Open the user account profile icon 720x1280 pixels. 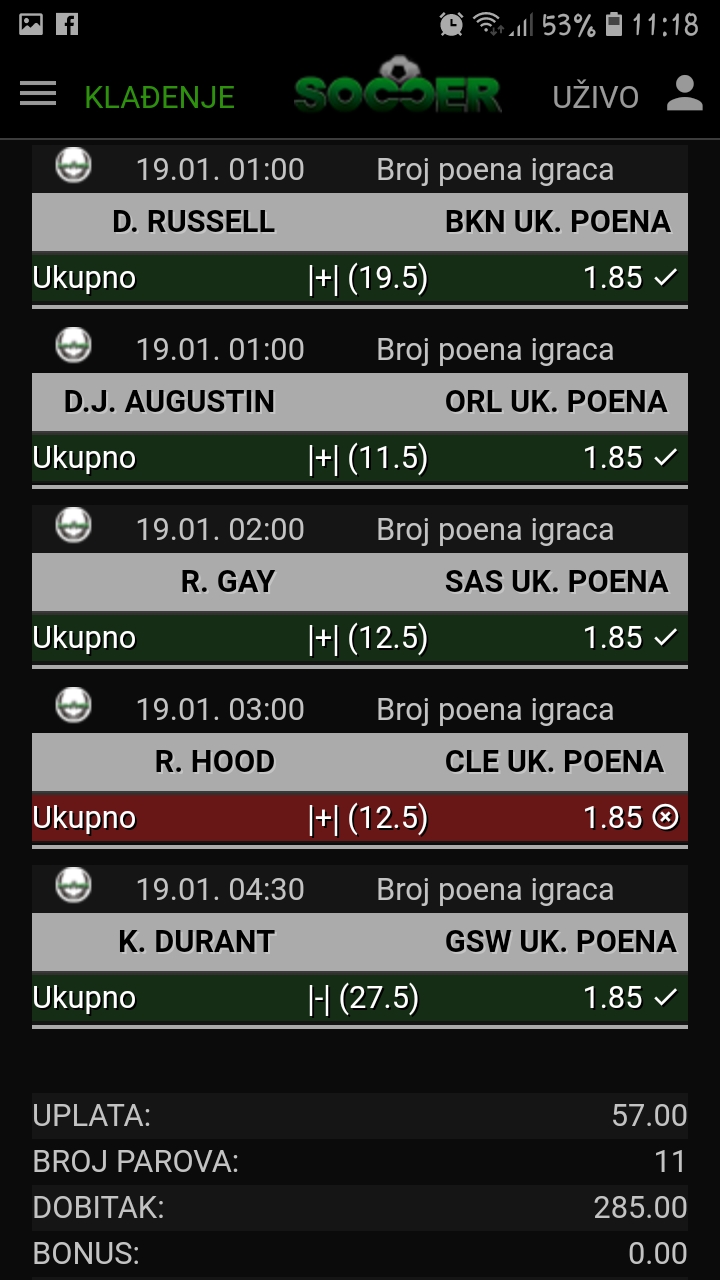click(685, 93)
